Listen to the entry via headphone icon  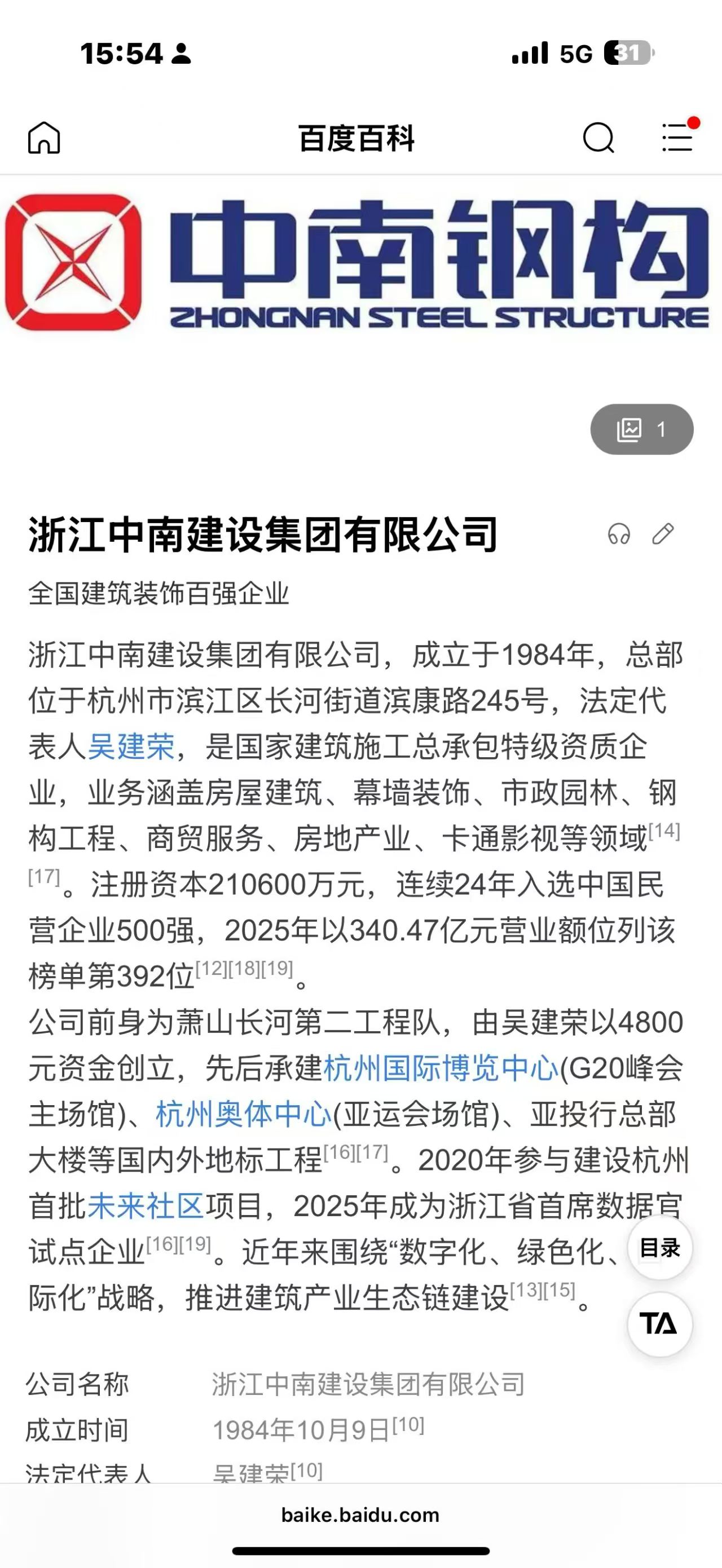coord(619,534)
